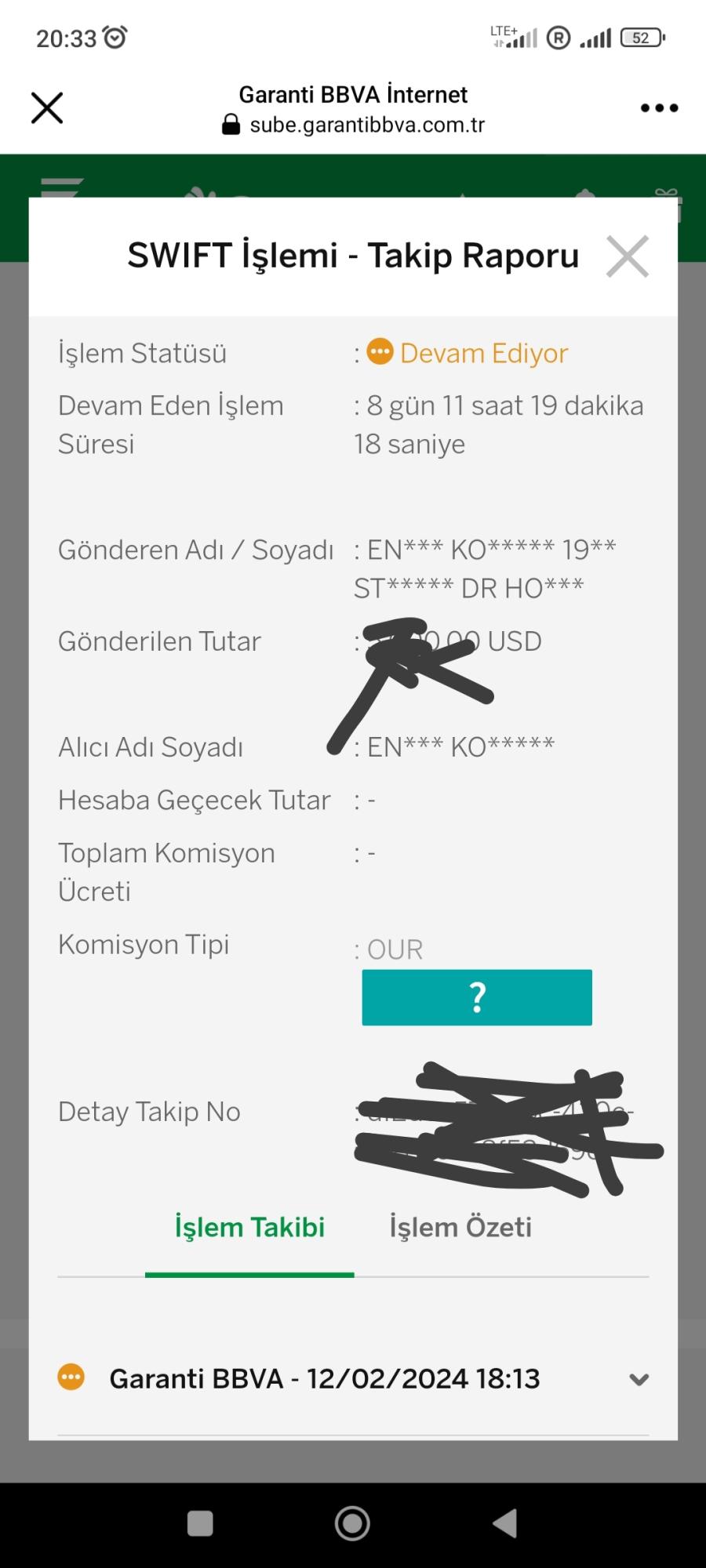The height and width of the screenshot is (1568, 706).
Task: Tap the Android home circle button
Action: pos(352,1523)
